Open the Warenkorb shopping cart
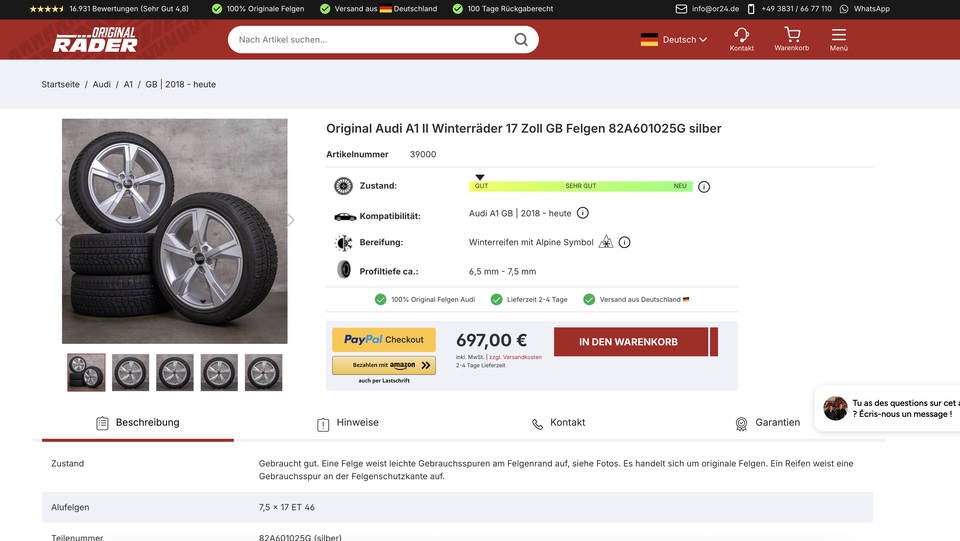Image resolution: width=960 pixels, height=541 pixels. pos(792,39)
